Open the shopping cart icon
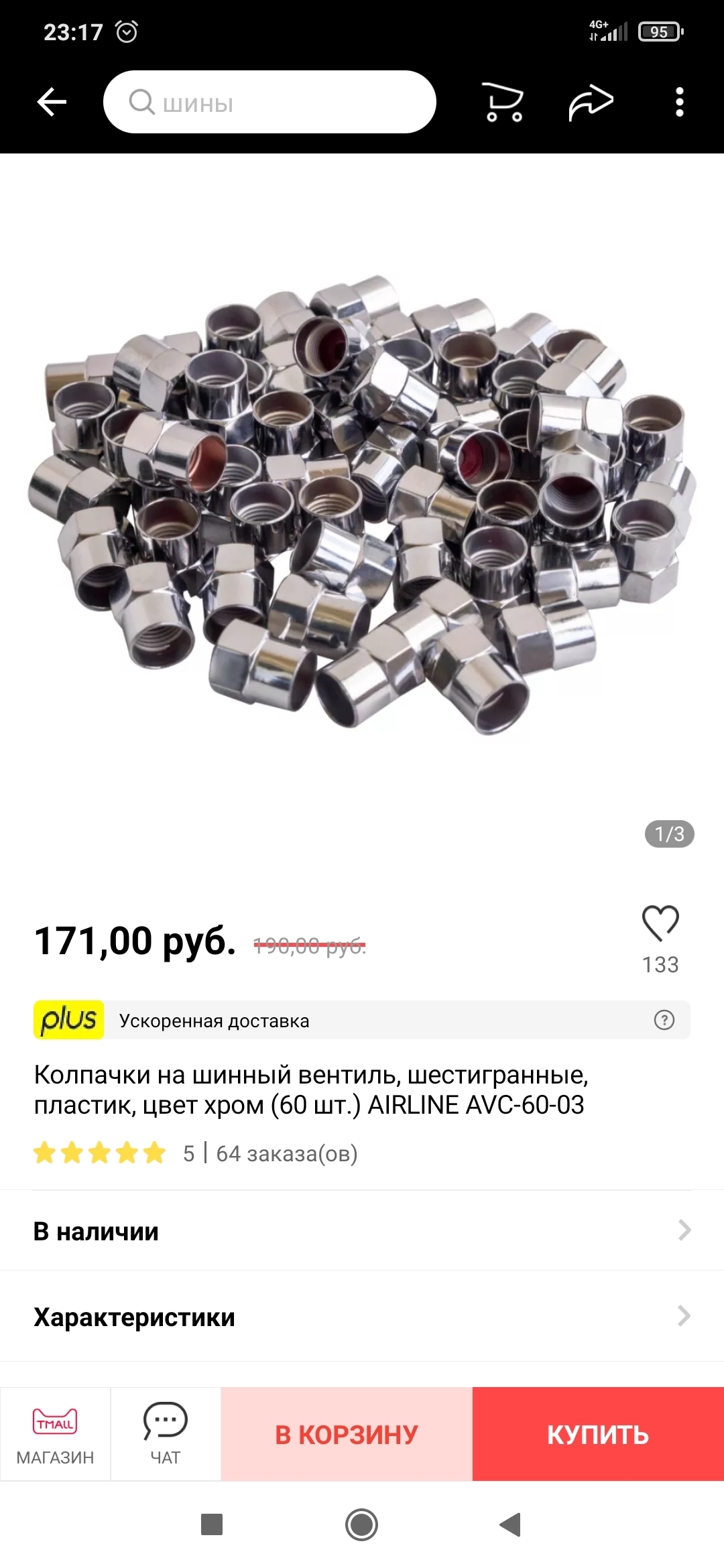This screenshot has width=724, height=1568. point(503,103)
